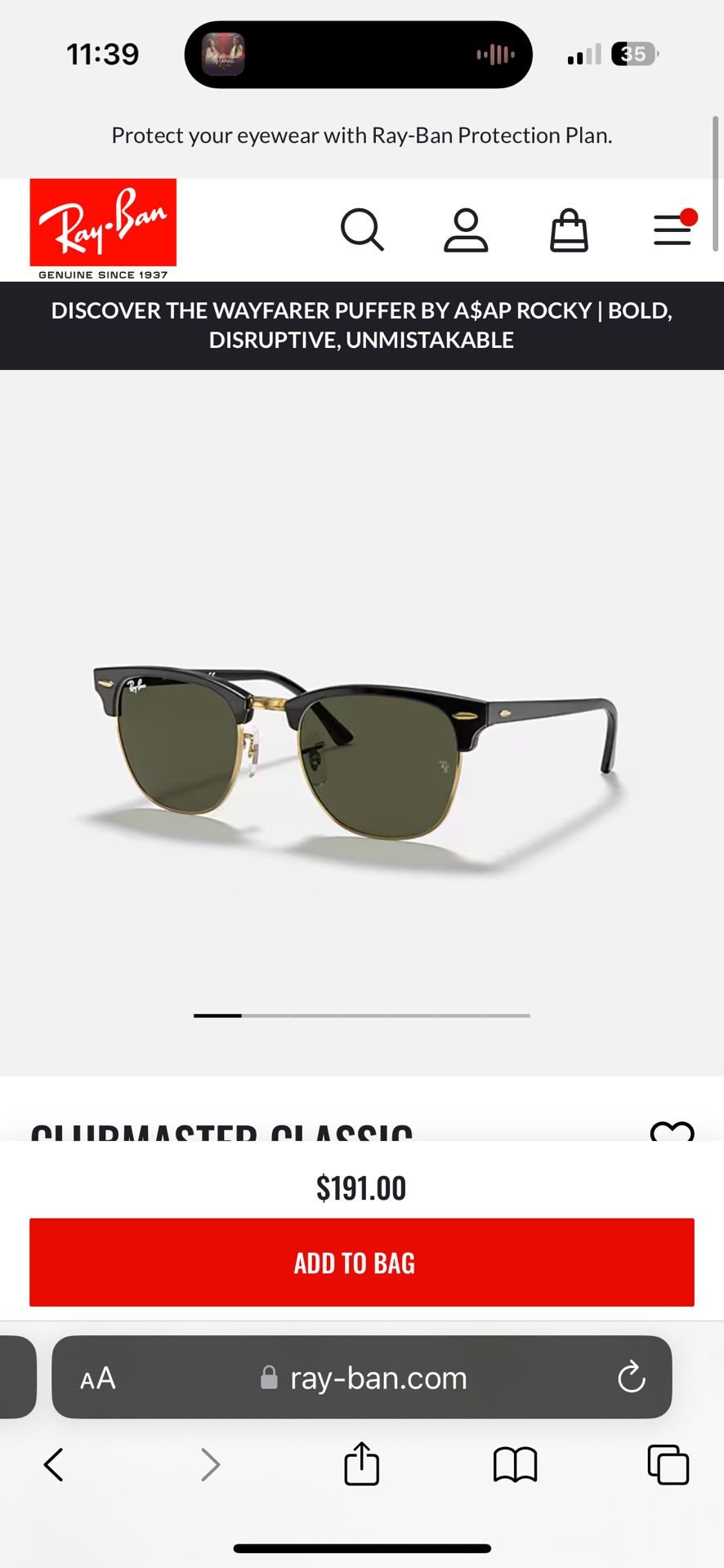The width and height of the screenshot is (724, 1568).
Task: Add the sunglasses to bag
Action: pyautogui.click(x=362, y=1263)
